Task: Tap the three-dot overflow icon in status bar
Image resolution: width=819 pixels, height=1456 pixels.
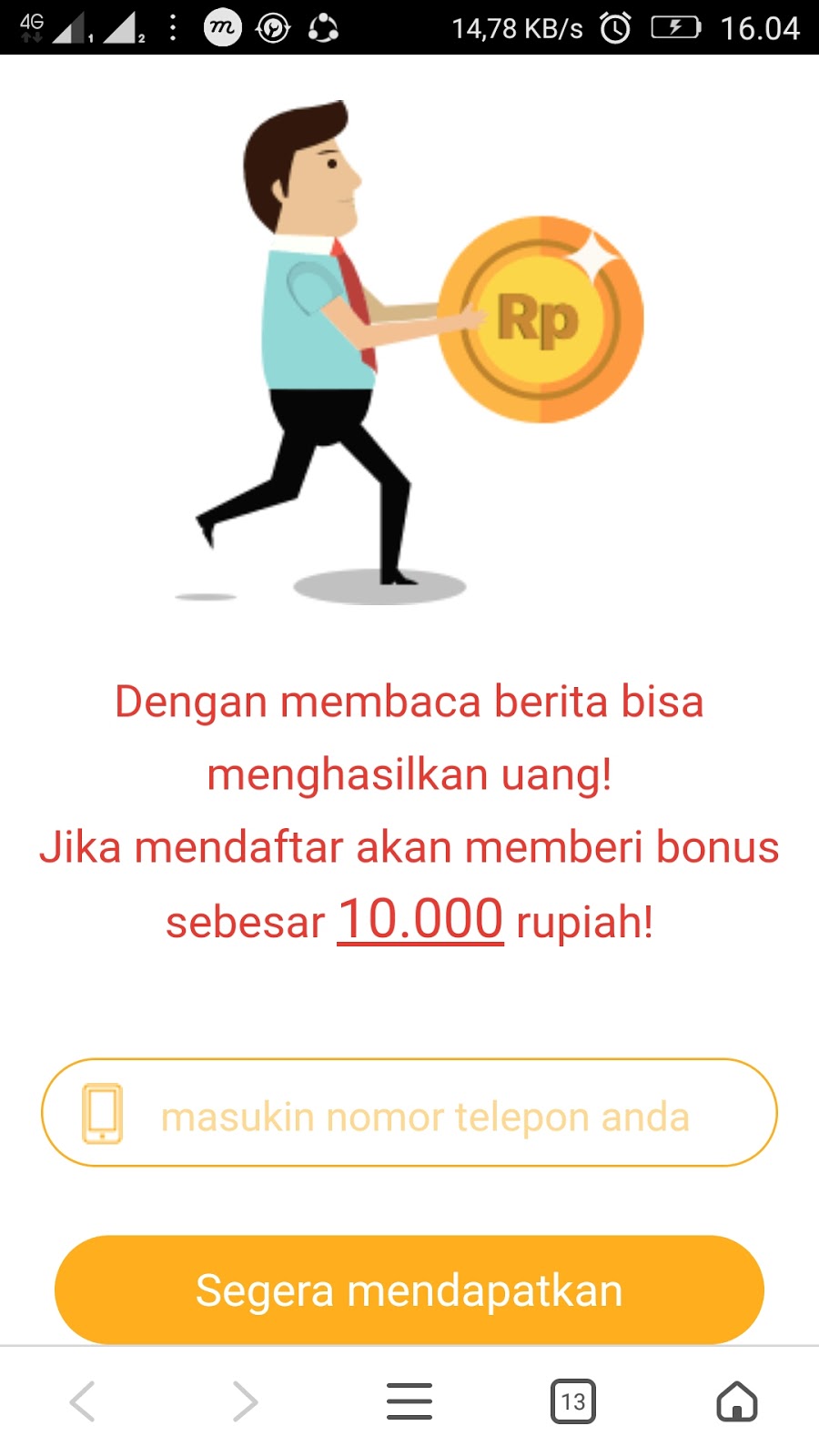Action: click(173, 27)
